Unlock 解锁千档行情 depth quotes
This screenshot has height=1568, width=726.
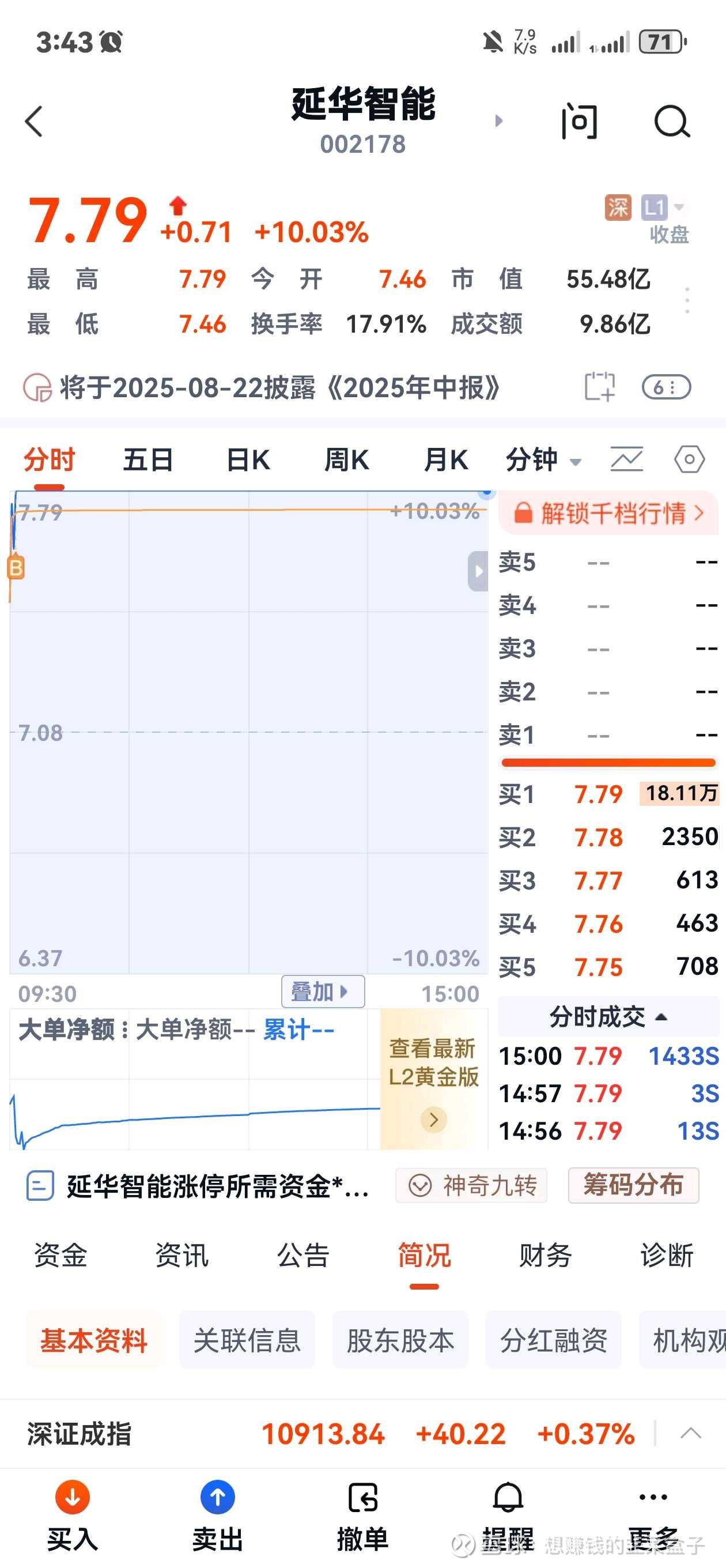(x=608, y=513)
